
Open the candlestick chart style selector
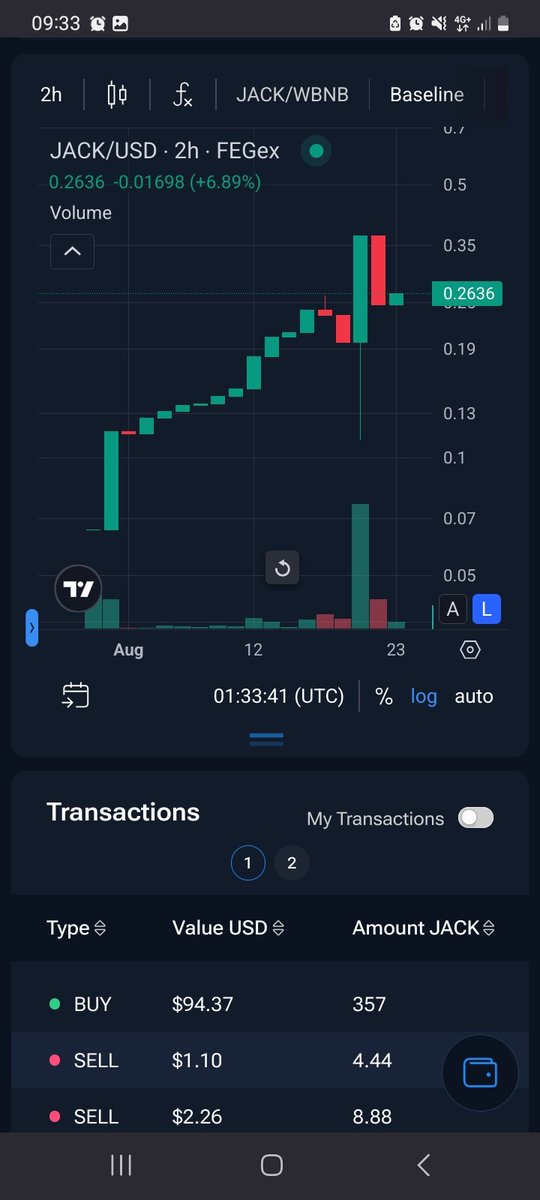[117, 95]
